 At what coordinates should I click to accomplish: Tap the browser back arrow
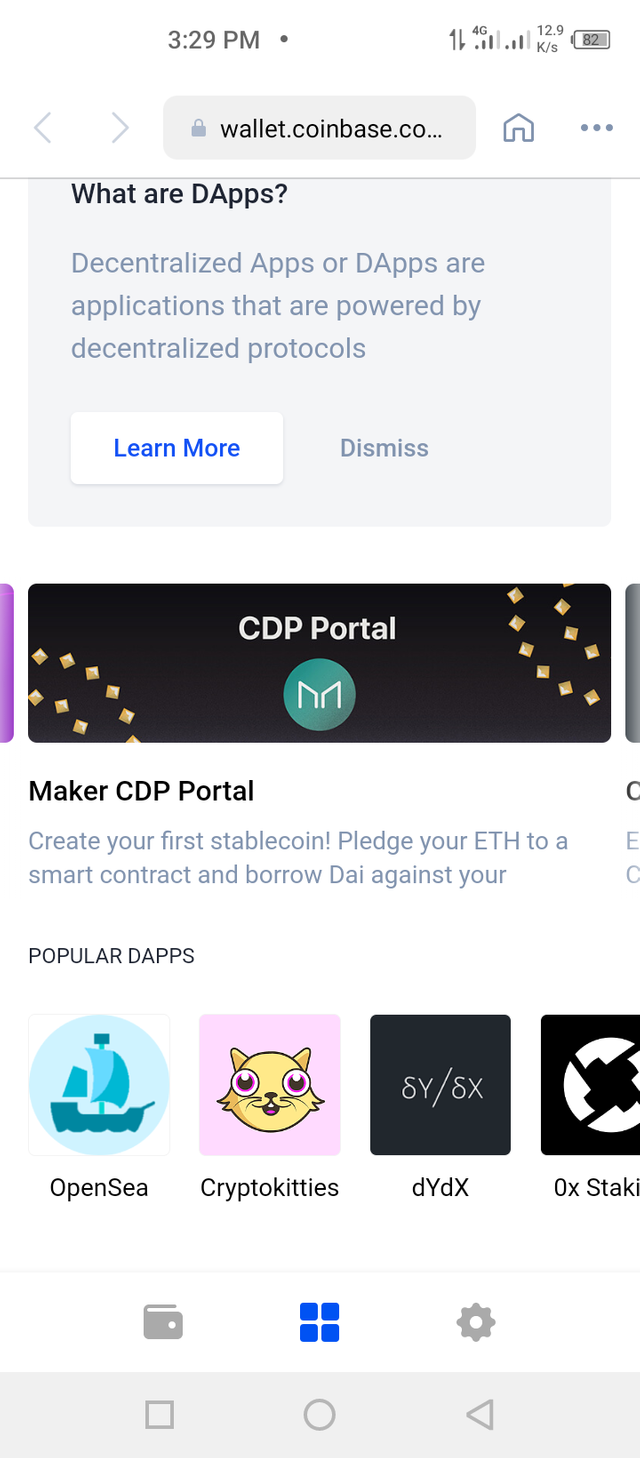pyautogui.click(x=42, y=128)
